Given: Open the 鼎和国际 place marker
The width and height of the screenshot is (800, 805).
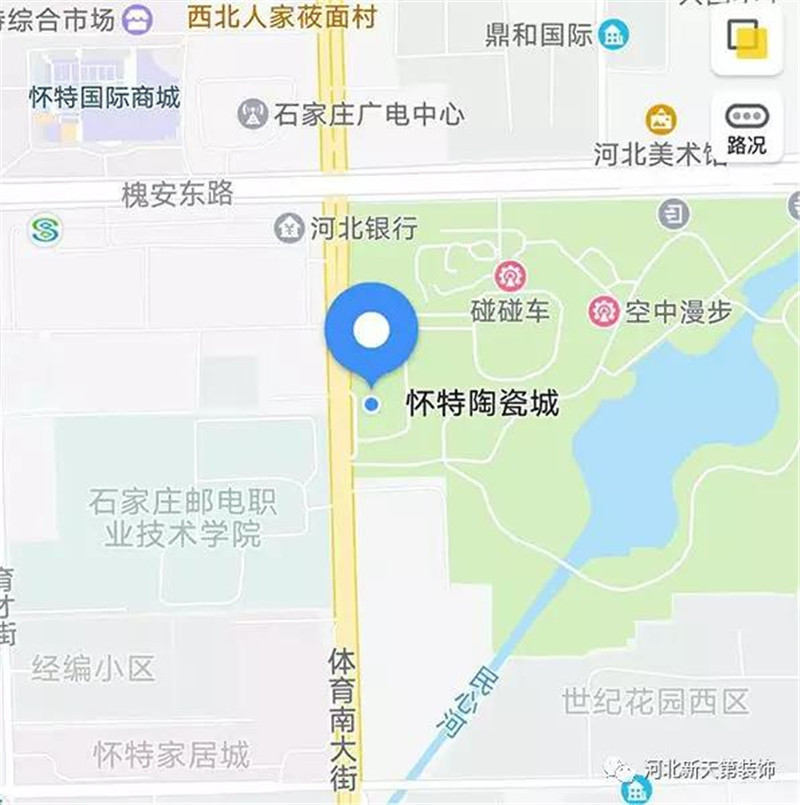Looking at the screenshot, I should click(612, 37).
